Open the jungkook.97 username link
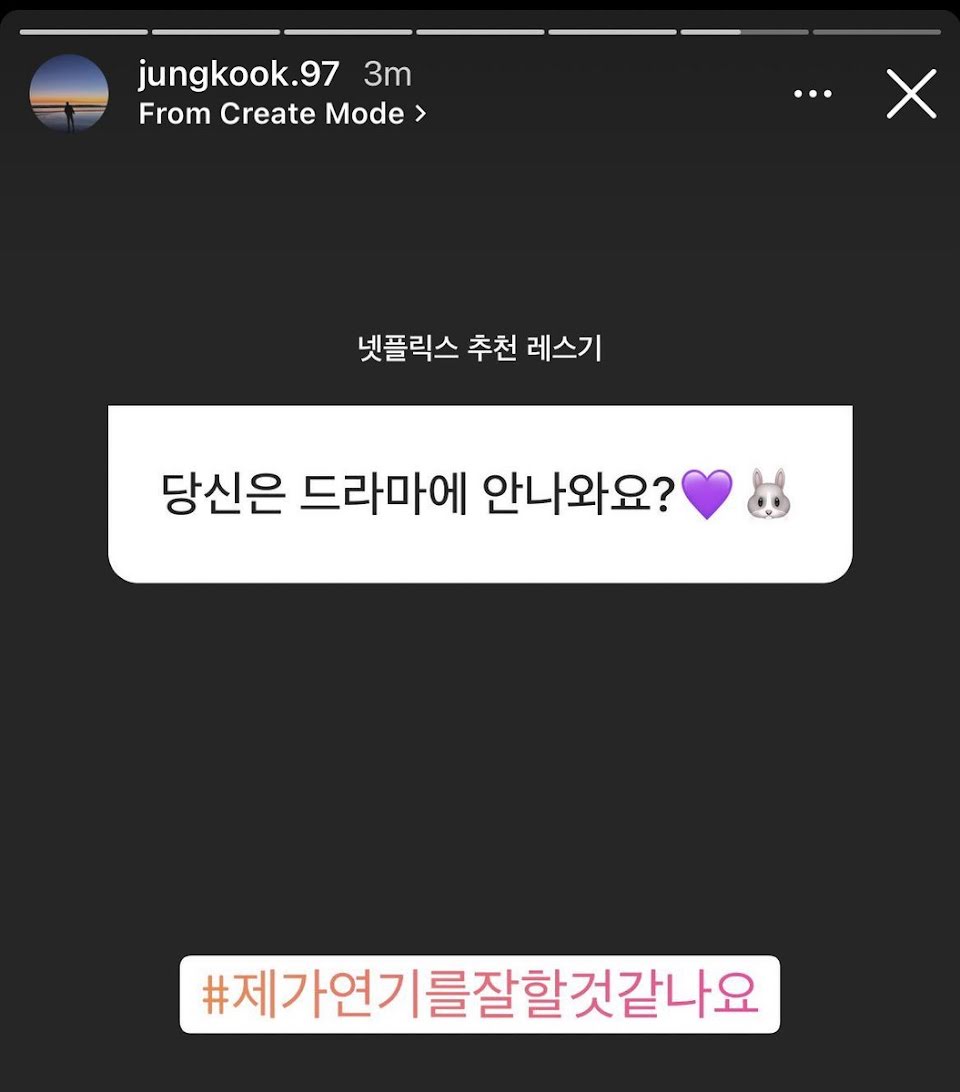 tap(240, 74)
